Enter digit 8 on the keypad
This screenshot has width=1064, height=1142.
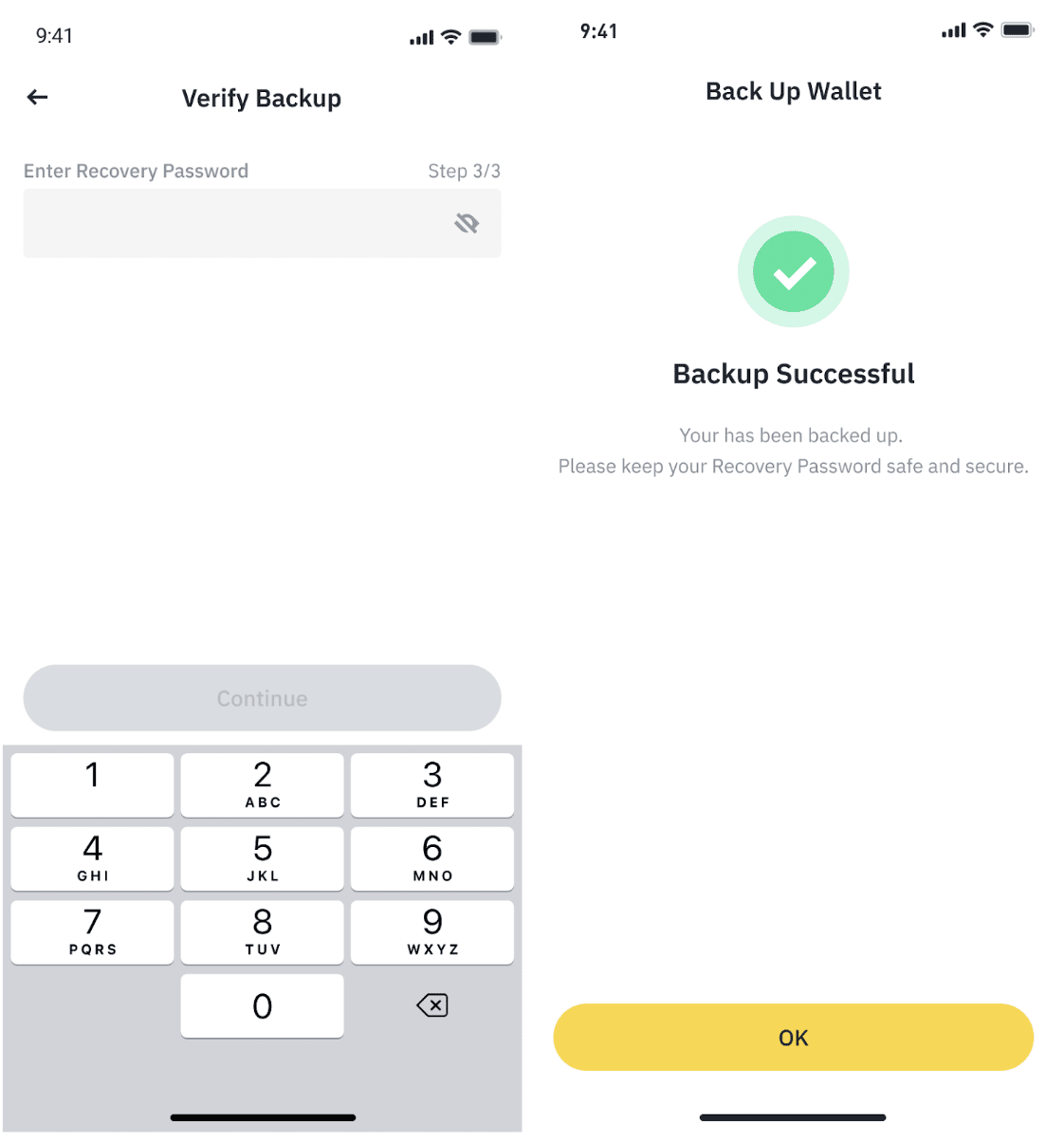tap(262, 931)
